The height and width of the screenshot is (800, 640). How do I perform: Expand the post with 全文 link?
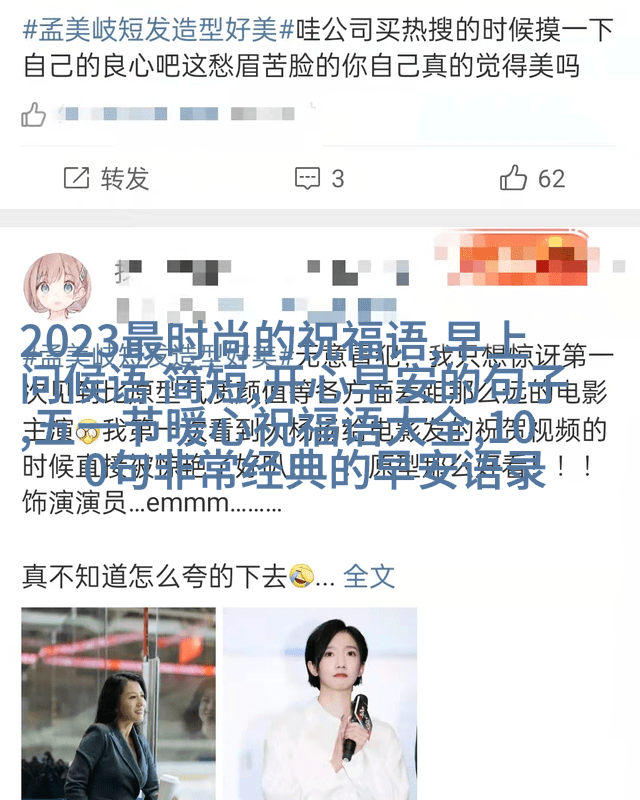click(x=369, y=575)
